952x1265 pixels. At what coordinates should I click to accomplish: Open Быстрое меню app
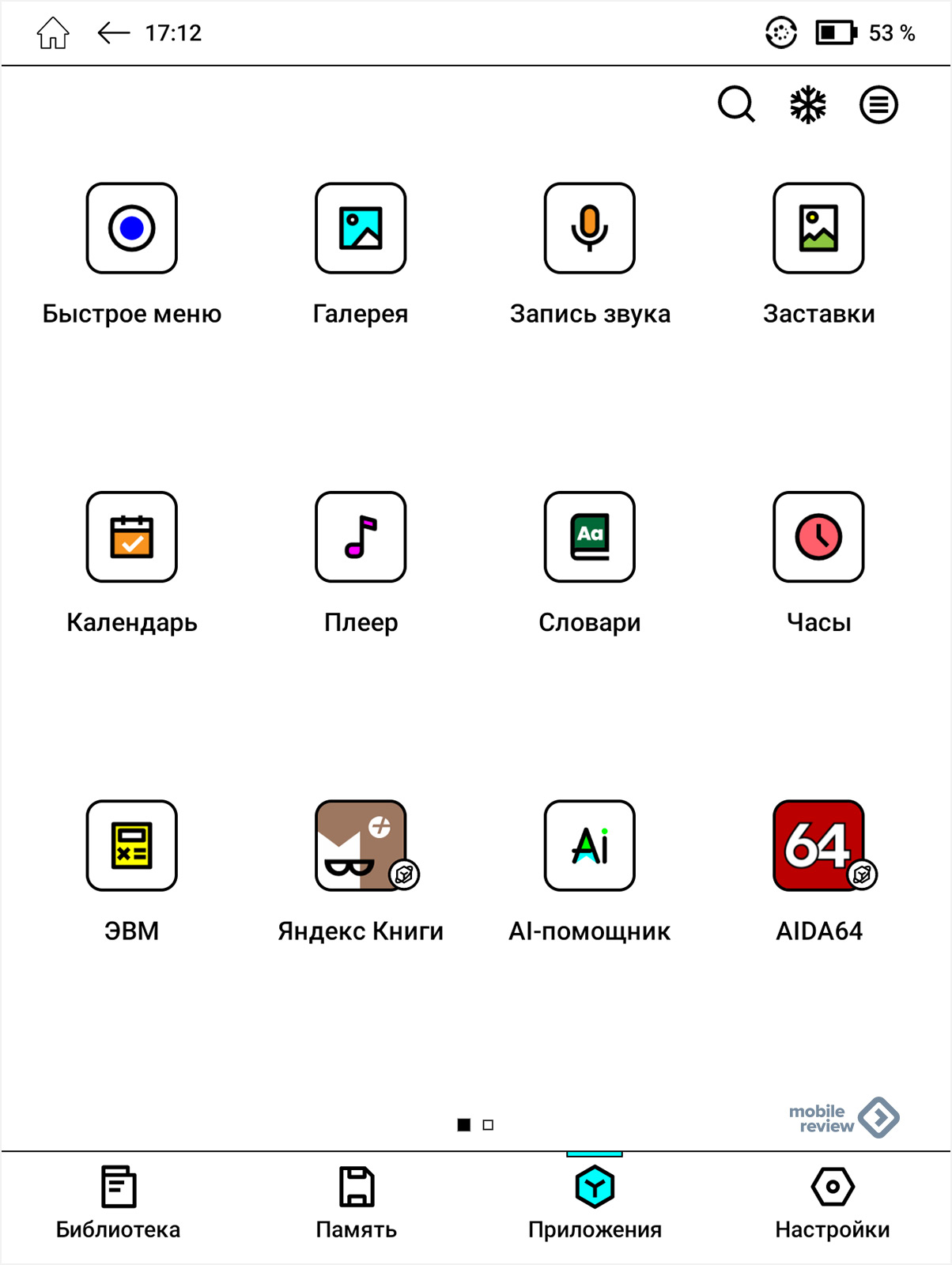click(x=131, y=228)
